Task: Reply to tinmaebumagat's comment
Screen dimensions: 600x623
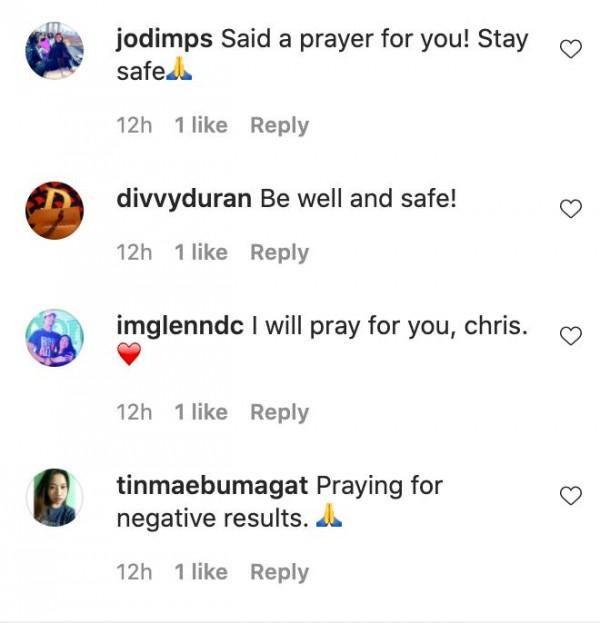Action: 279,572
